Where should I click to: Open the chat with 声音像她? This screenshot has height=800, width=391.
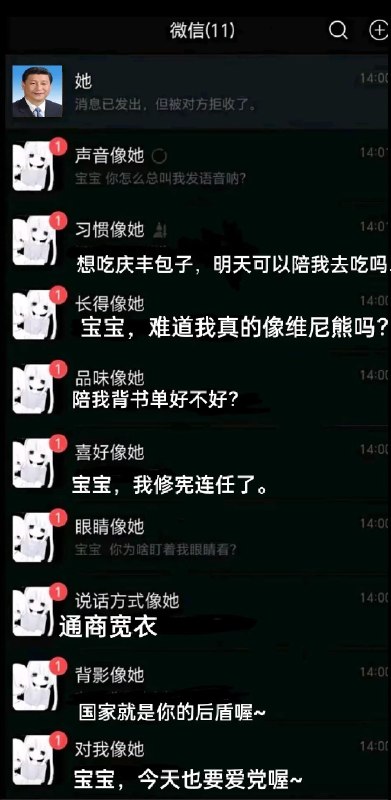point(198,166)
